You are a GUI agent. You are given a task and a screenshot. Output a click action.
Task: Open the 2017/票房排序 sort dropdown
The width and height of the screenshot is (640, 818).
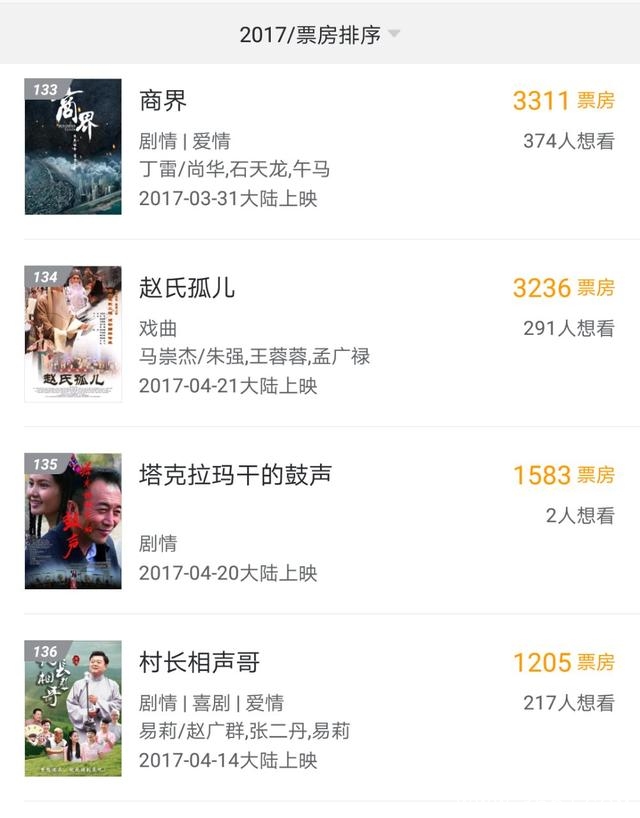[319, 35]
